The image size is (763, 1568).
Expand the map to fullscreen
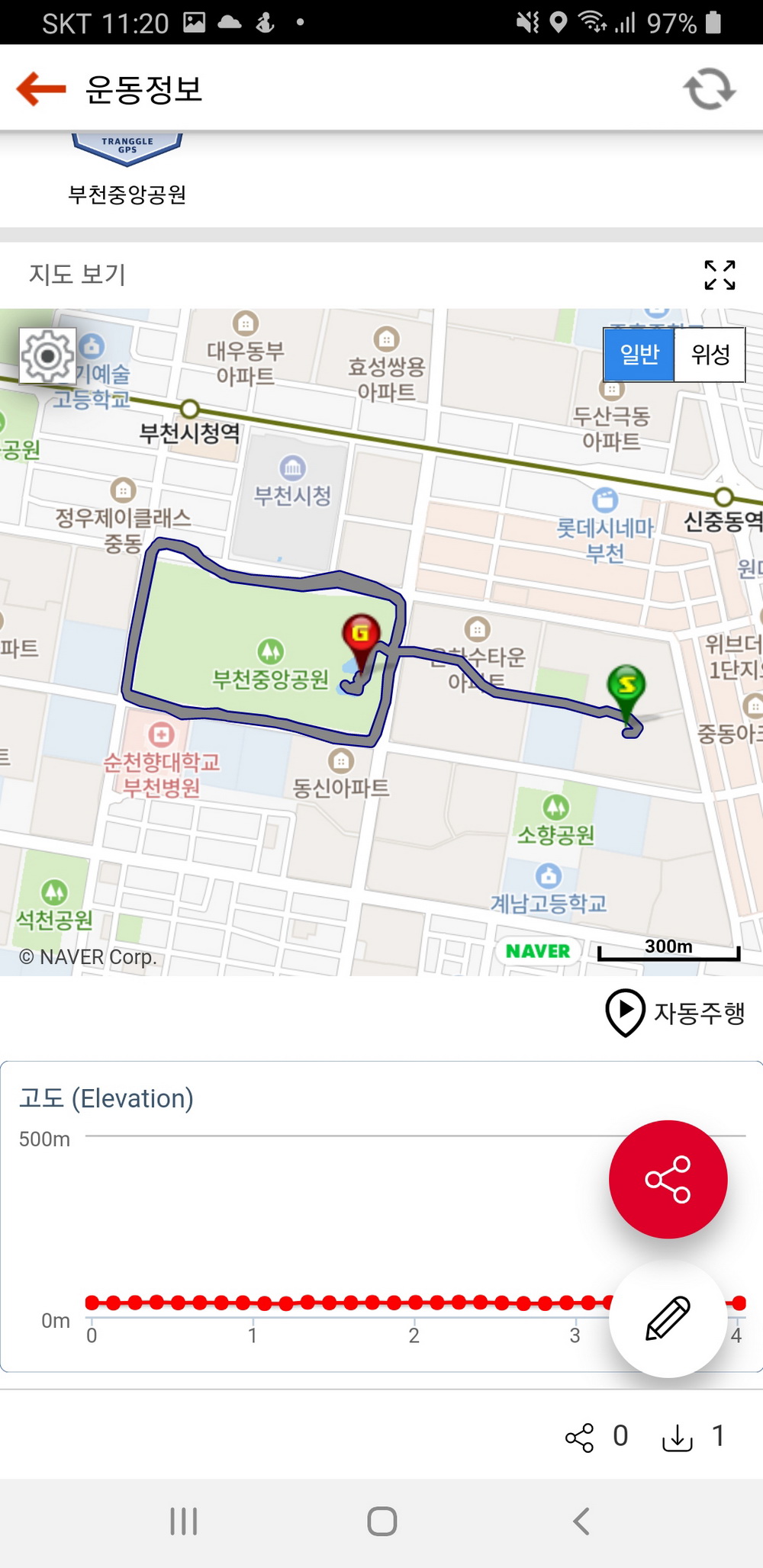[720, 275]
